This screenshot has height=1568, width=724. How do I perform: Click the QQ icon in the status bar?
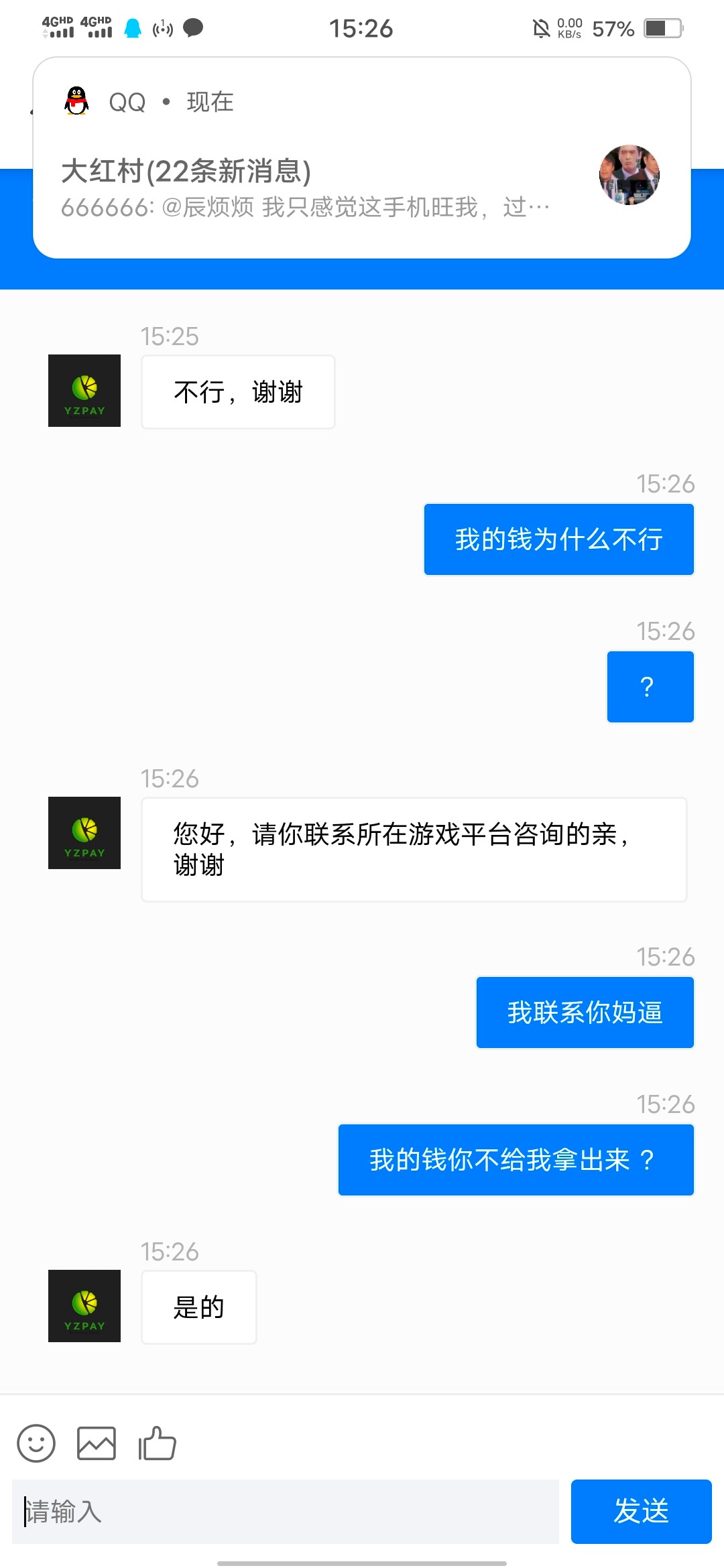(132, 28)
